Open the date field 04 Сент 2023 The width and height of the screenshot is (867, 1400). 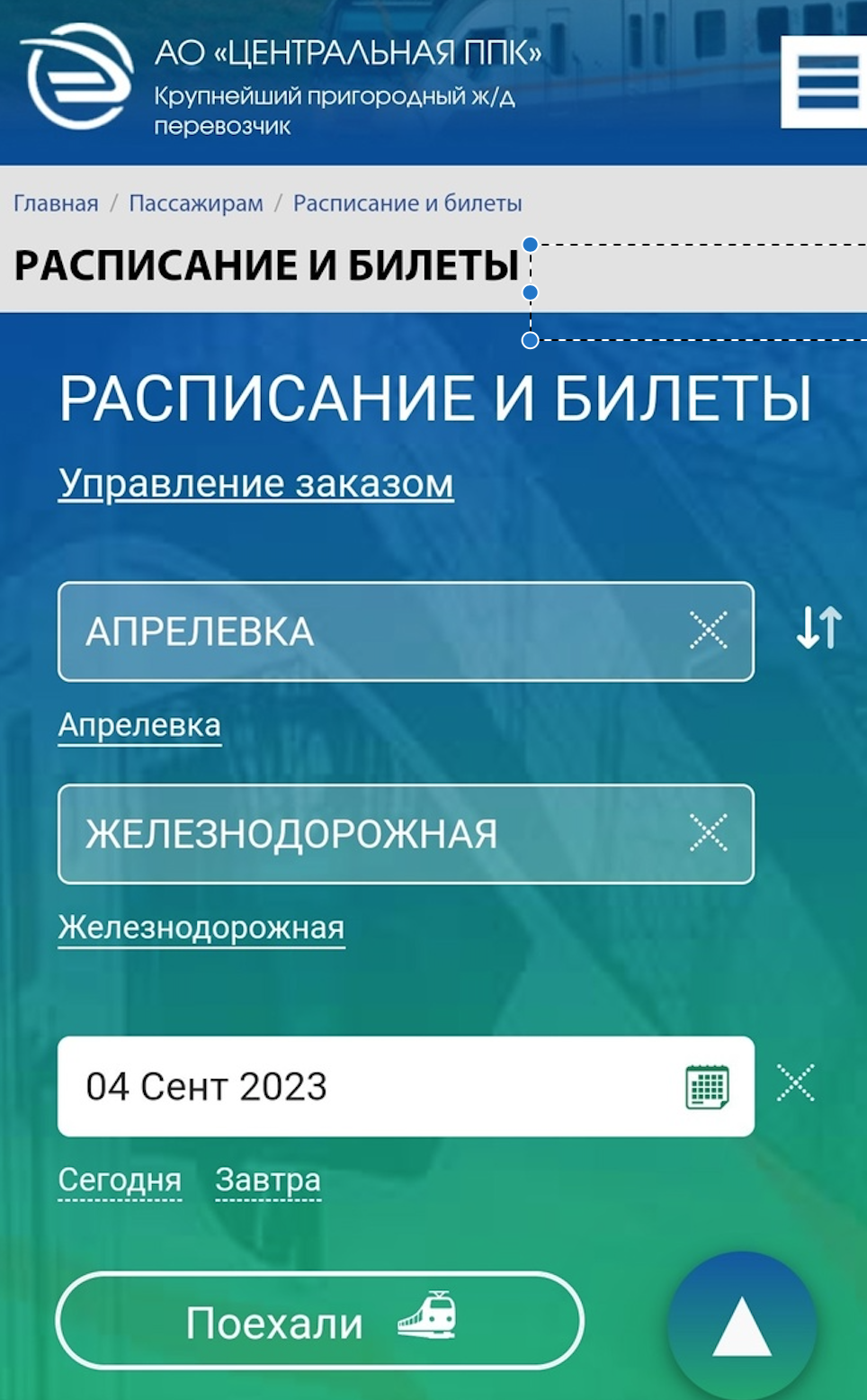tap(406, 1086)
